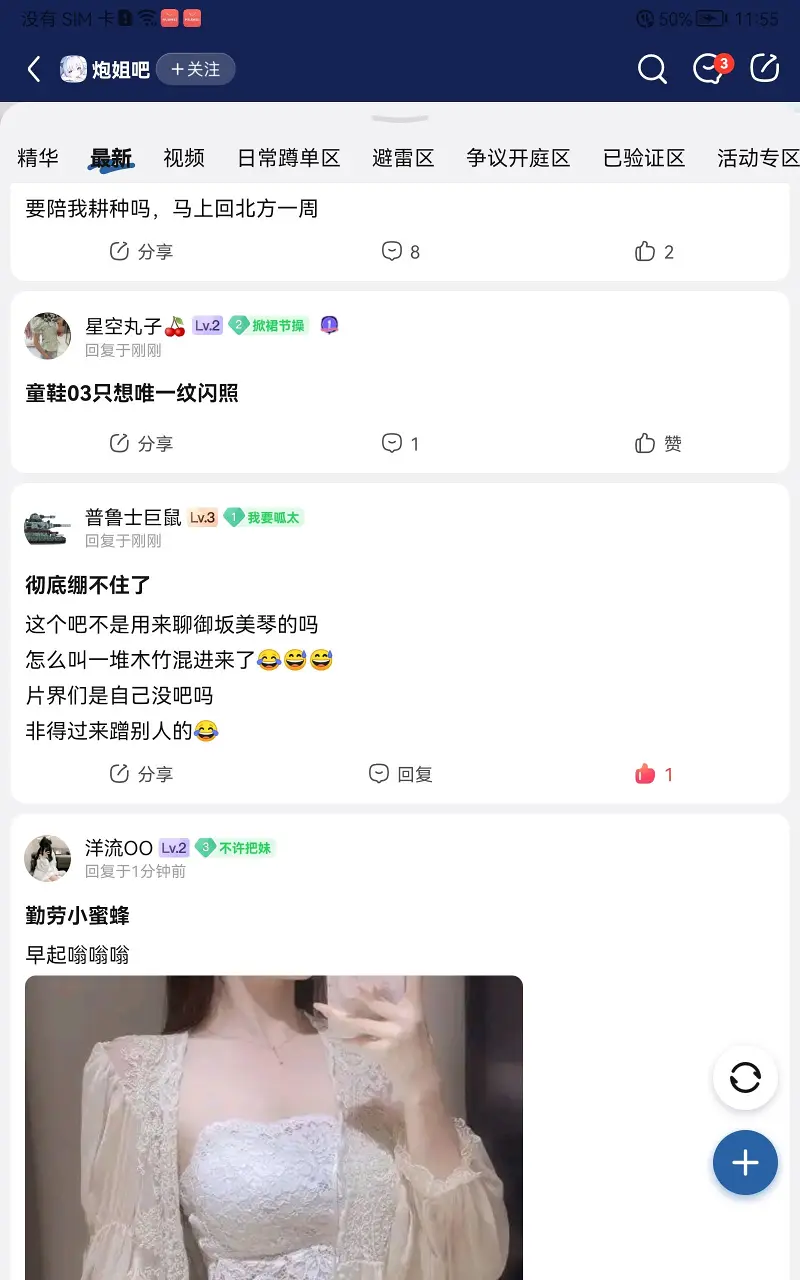Viewport: 800px width, 1280px height.
Task: Open the 日常蹲单区 tab
Action: [x=289, y=158]
